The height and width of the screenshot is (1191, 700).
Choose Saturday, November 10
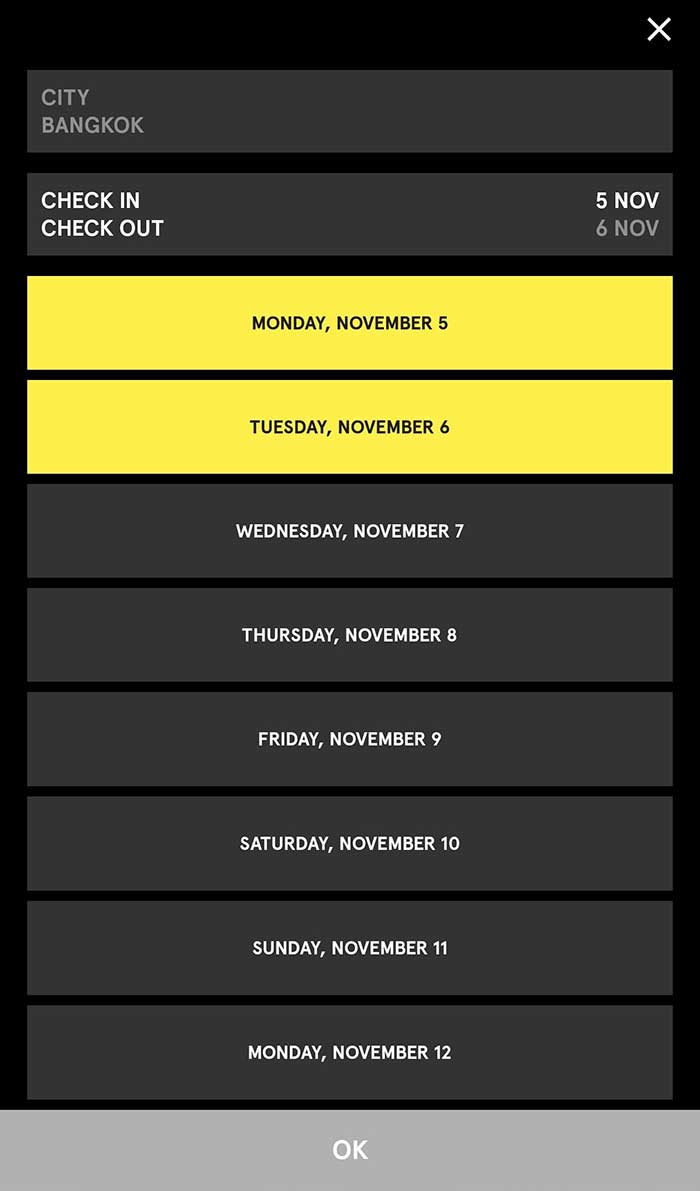tap(349, 843)
